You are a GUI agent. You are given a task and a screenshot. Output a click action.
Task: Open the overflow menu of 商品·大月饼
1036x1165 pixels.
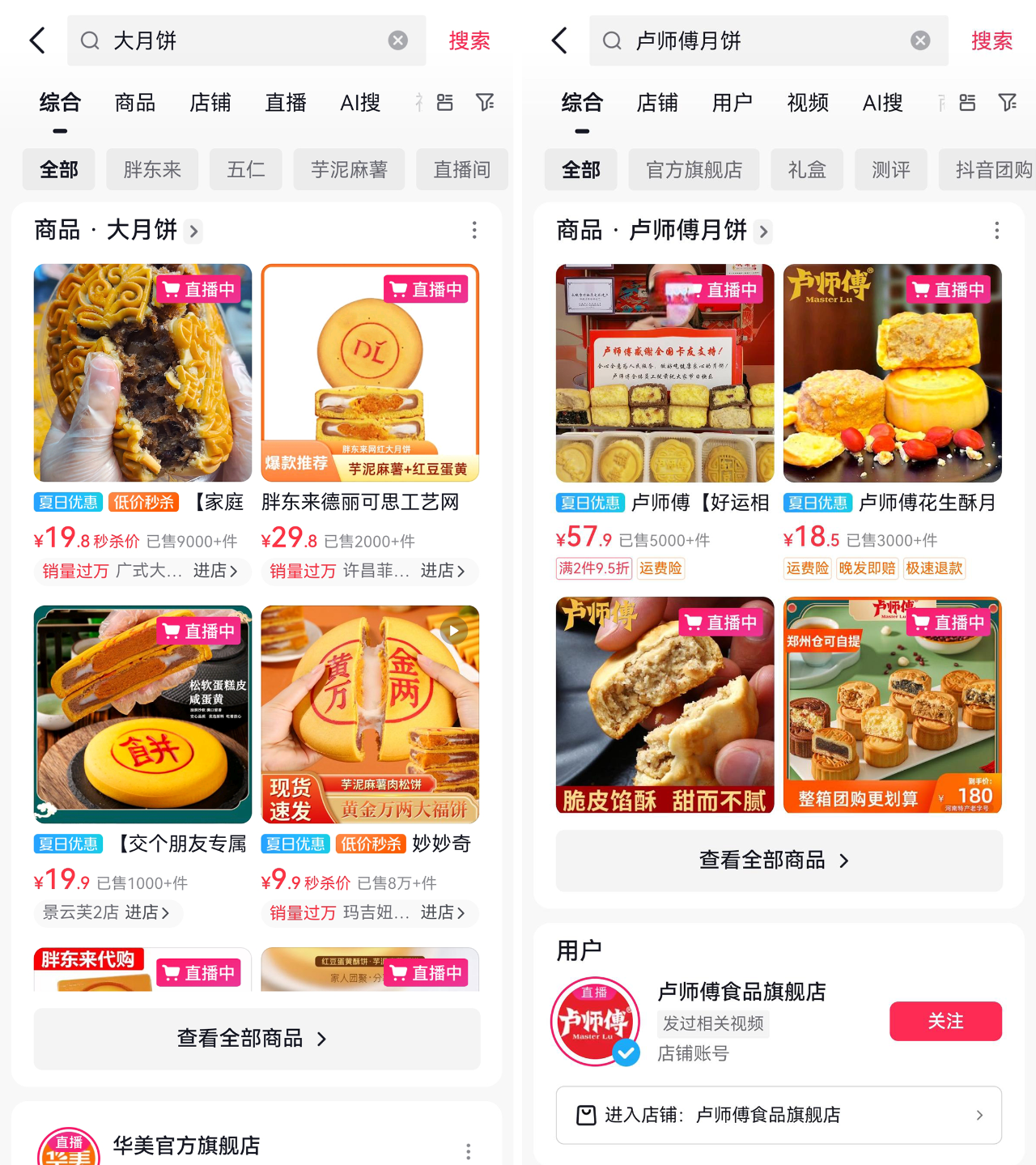(474, 230)
